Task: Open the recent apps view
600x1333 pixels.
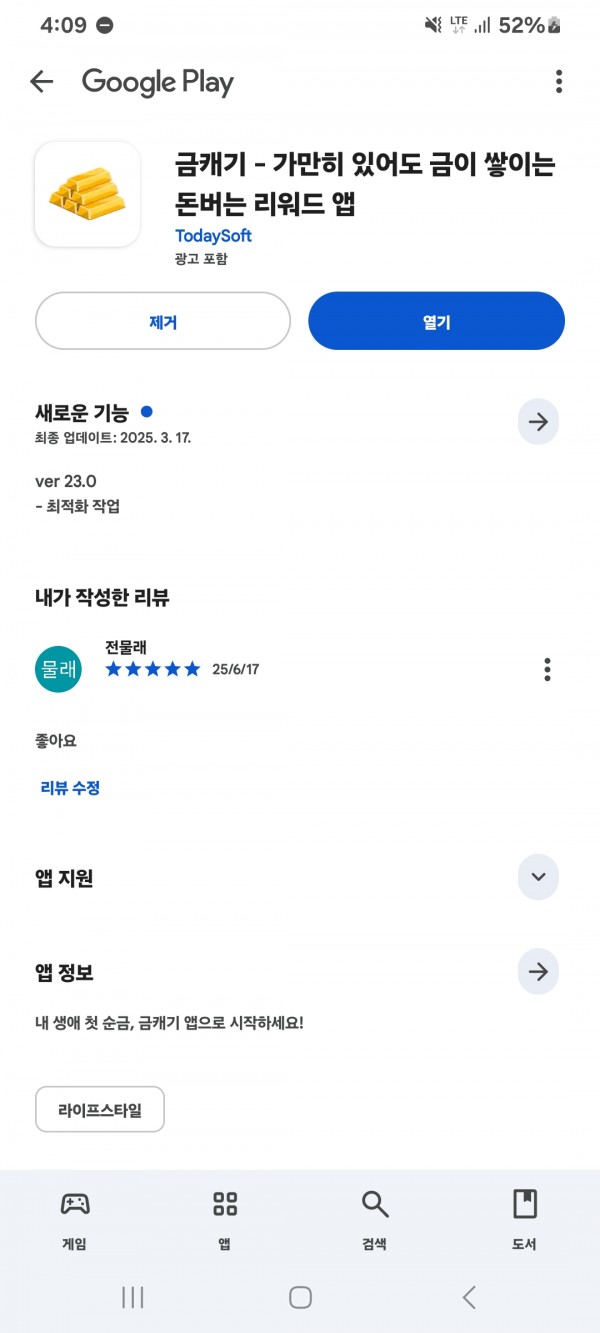Action: pyautogui.click(x=132, y=1297)
